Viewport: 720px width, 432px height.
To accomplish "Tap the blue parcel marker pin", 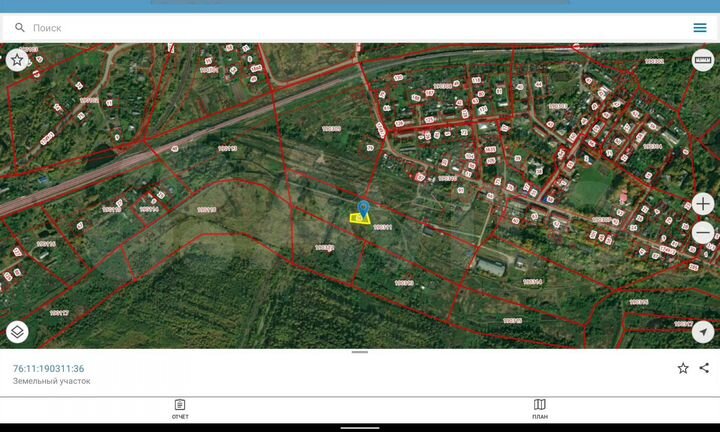I will (363, 208).
